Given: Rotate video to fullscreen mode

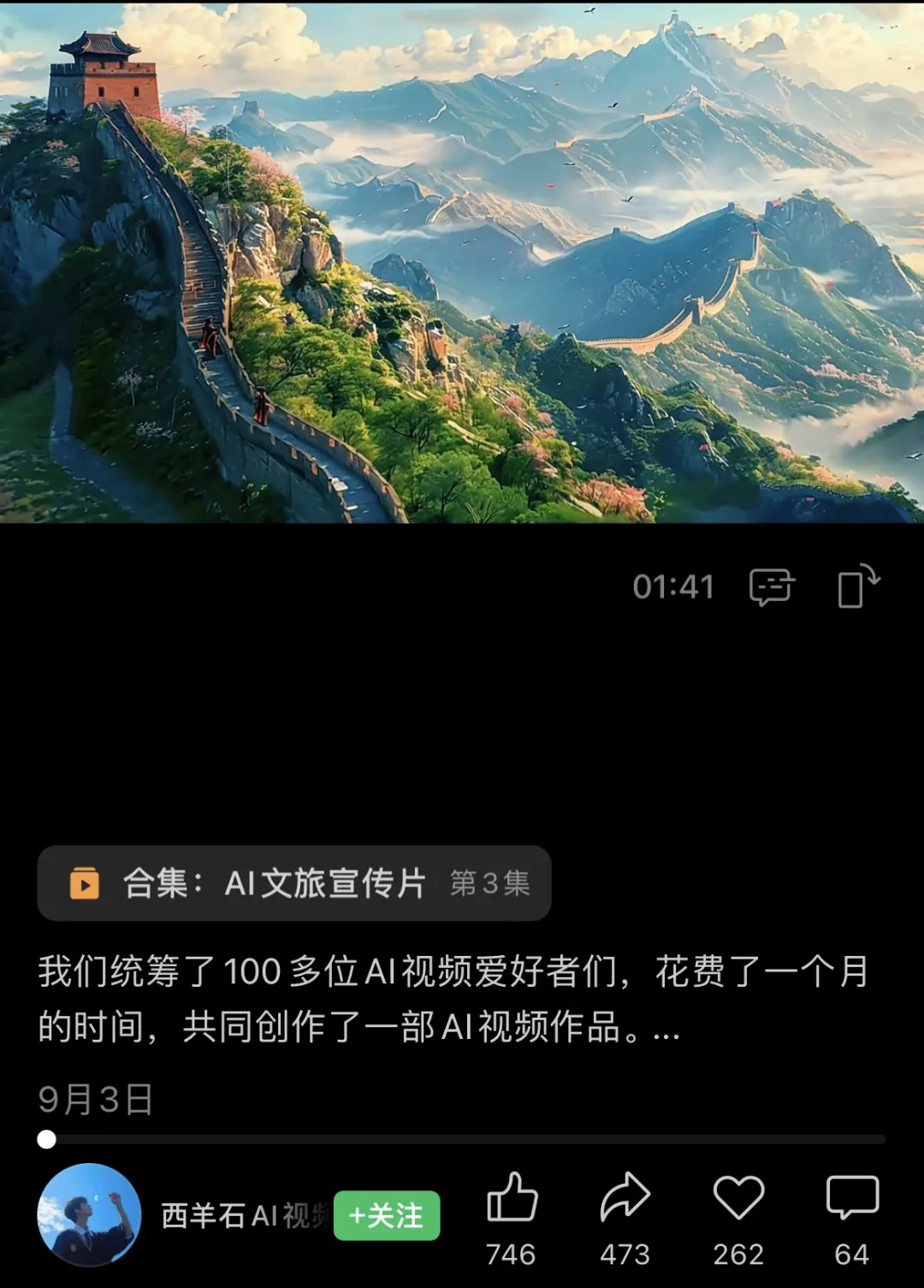Looking at the screenshot, I should (x=858, y=587).
